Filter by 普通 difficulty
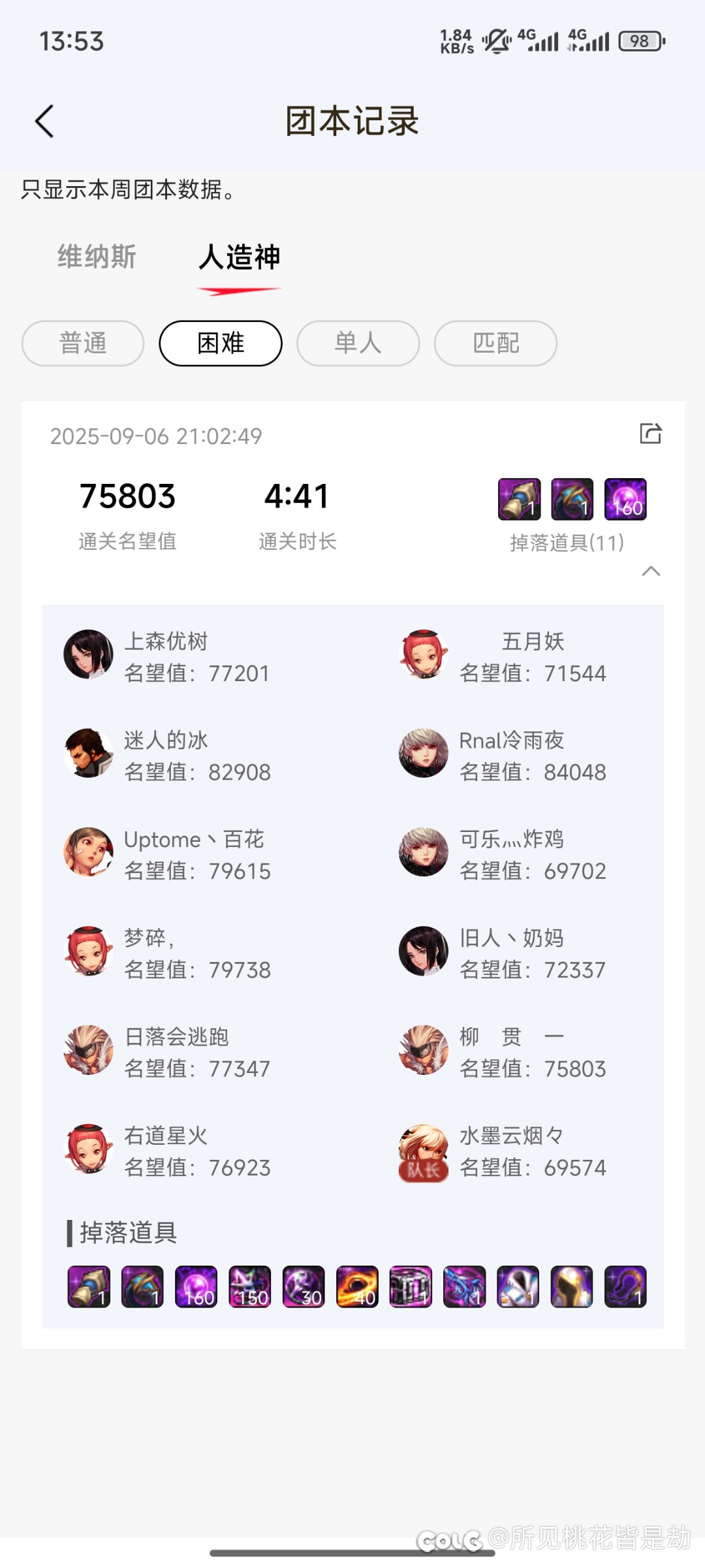705x1568 pixels. 83,344
